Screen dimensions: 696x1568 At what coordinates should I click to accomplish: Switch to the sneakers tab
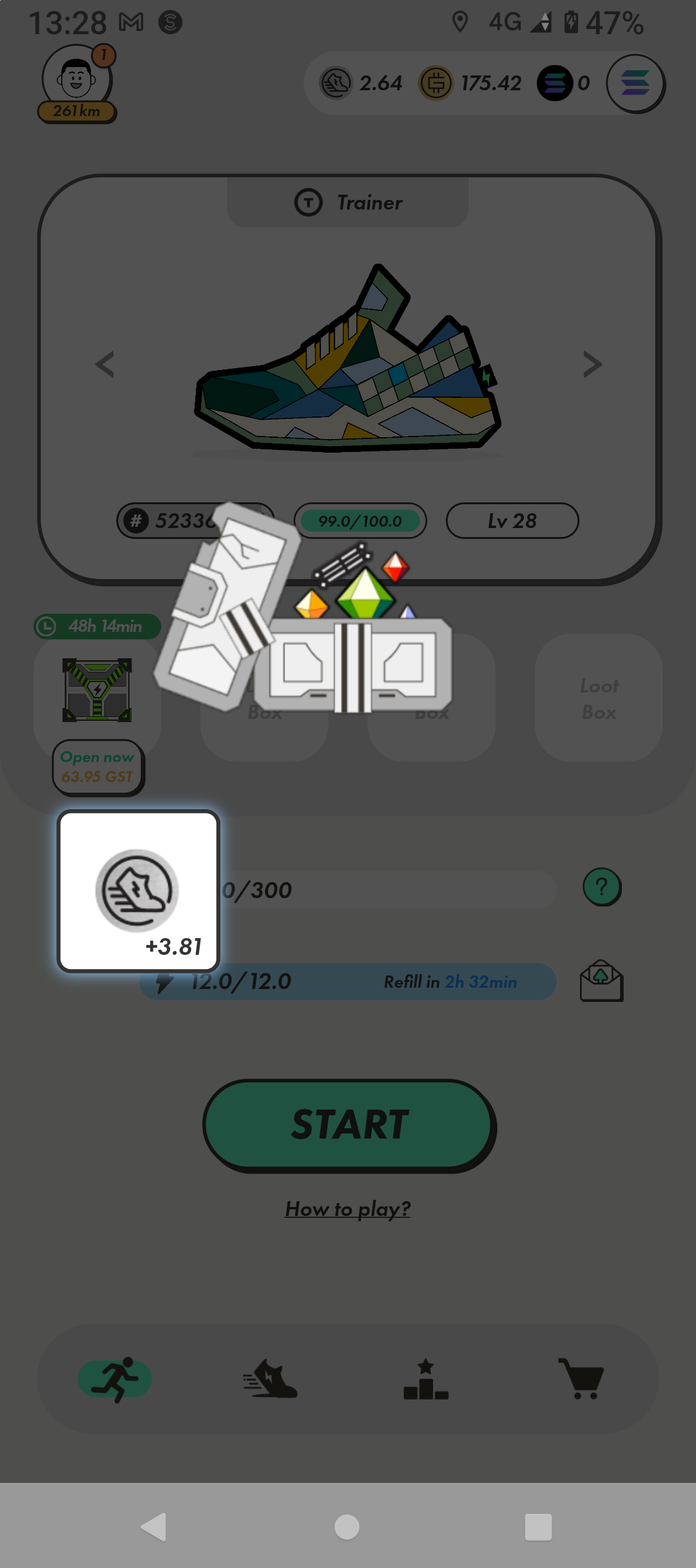pyautogui.click(x=271, y=1378)
